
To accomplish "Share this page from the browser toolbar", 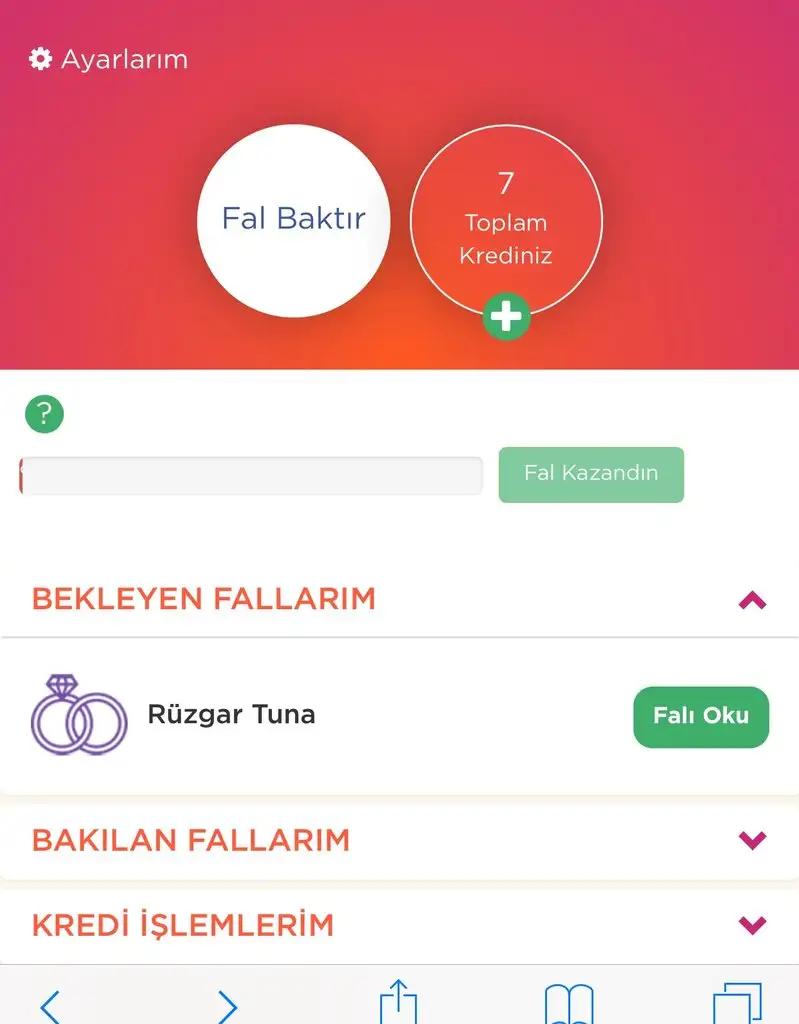I will (398, 1002).
